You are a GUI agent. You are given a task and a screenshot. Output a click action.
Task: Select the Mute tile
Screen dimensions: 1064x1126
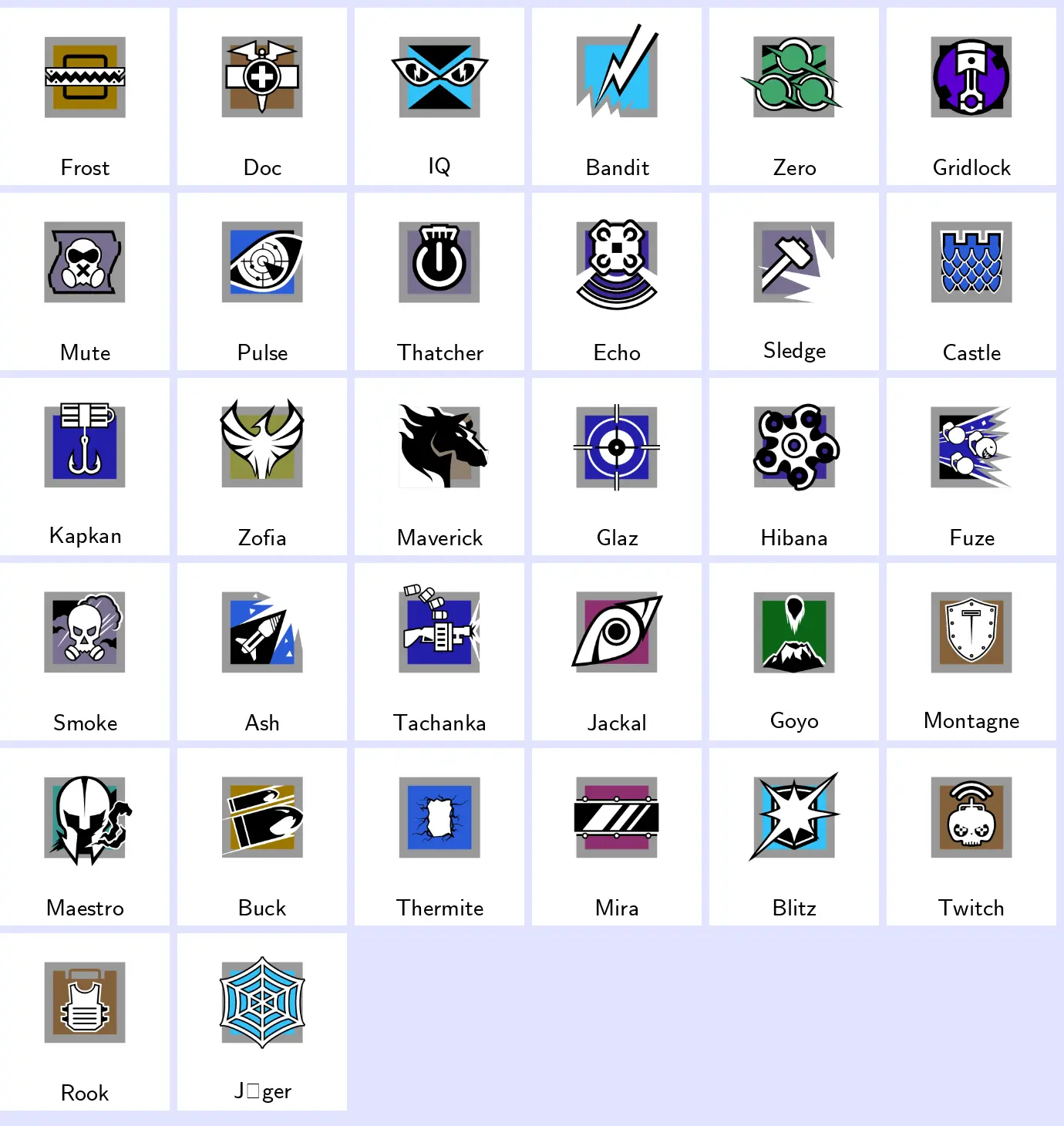coord(85,281)
